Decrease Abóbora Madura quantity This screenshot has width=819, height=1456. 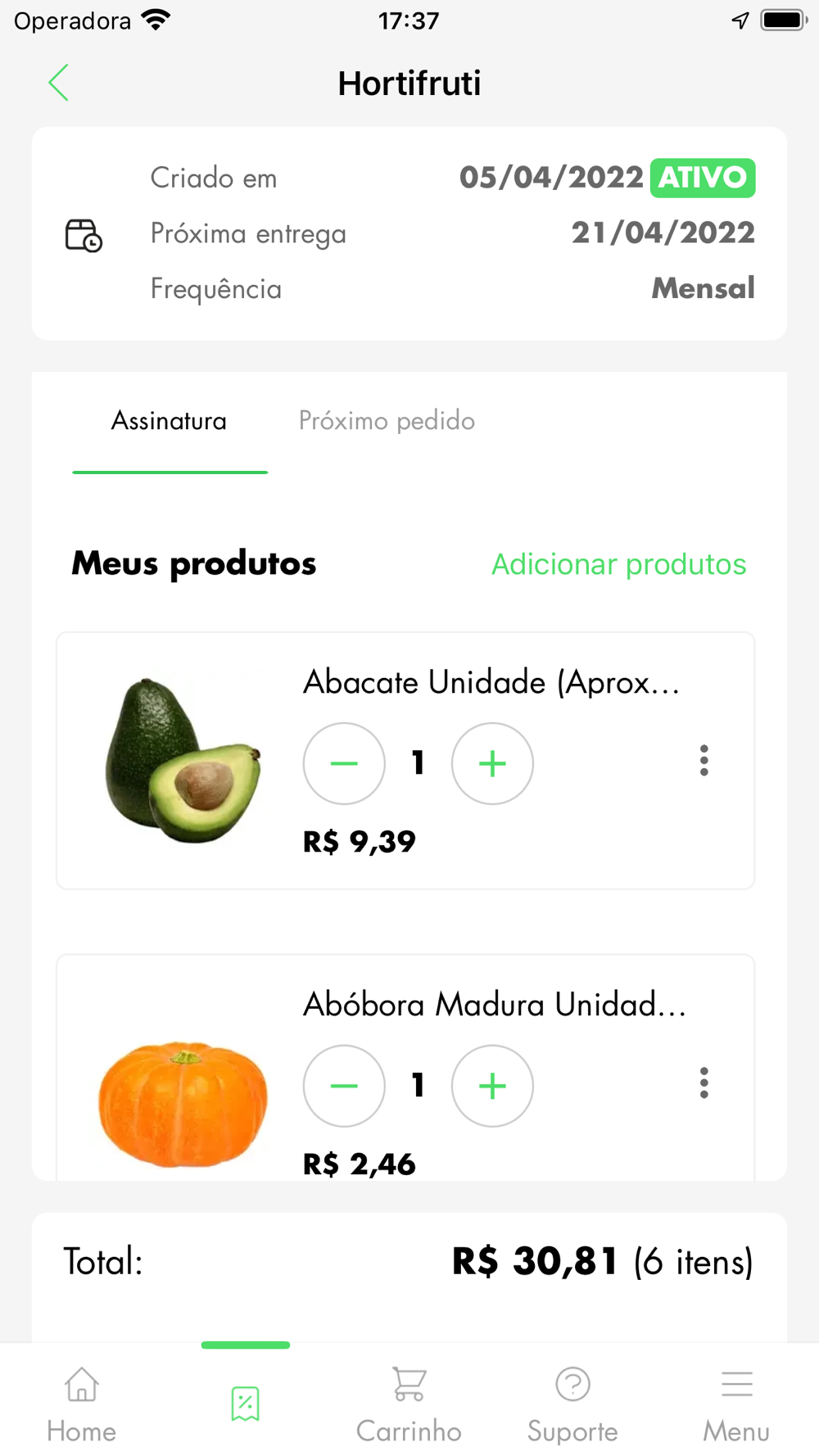[344, 1086]
